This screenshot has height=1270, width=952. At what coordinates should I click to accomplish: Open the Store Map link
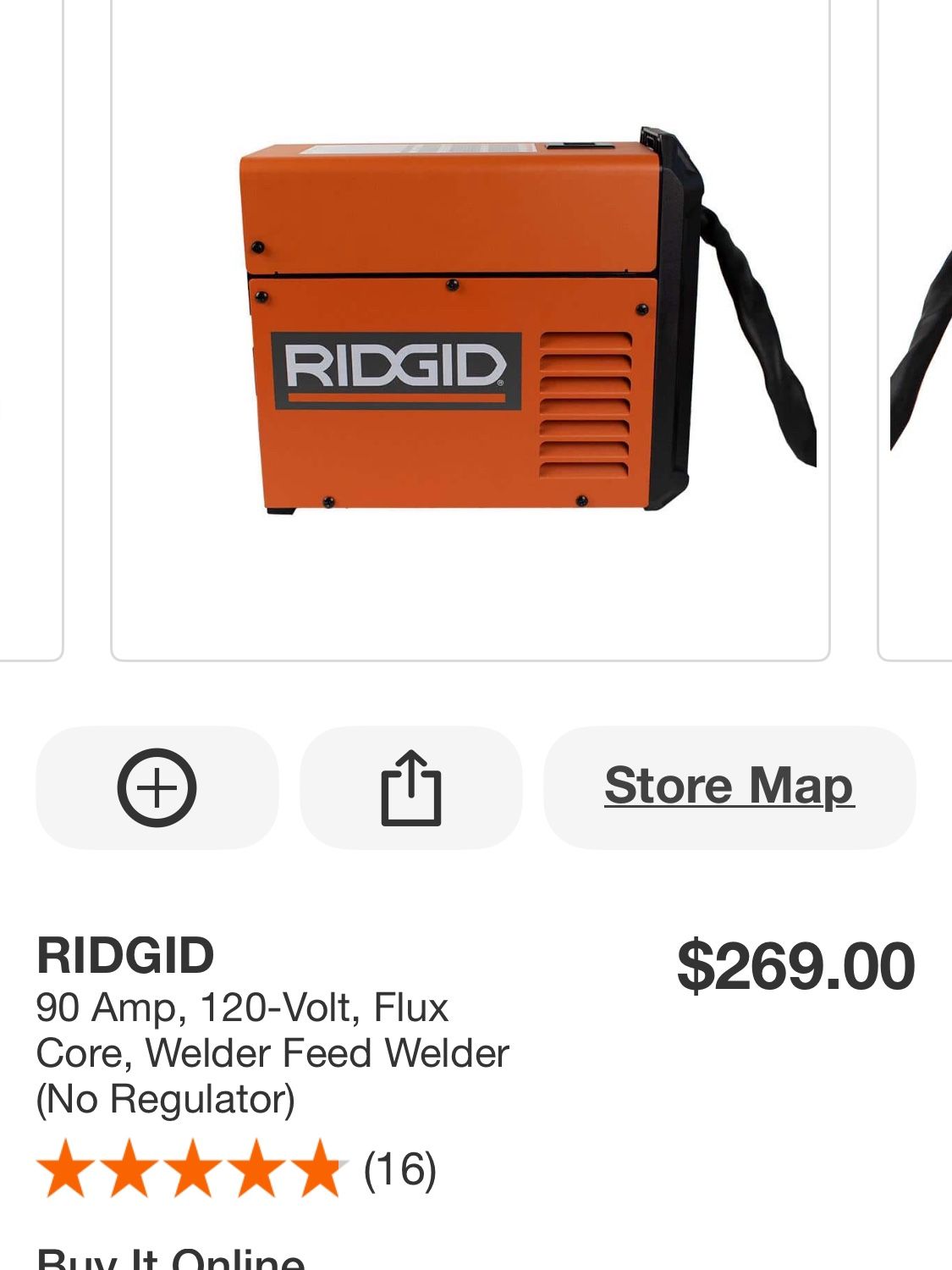[x=729, y=787]
